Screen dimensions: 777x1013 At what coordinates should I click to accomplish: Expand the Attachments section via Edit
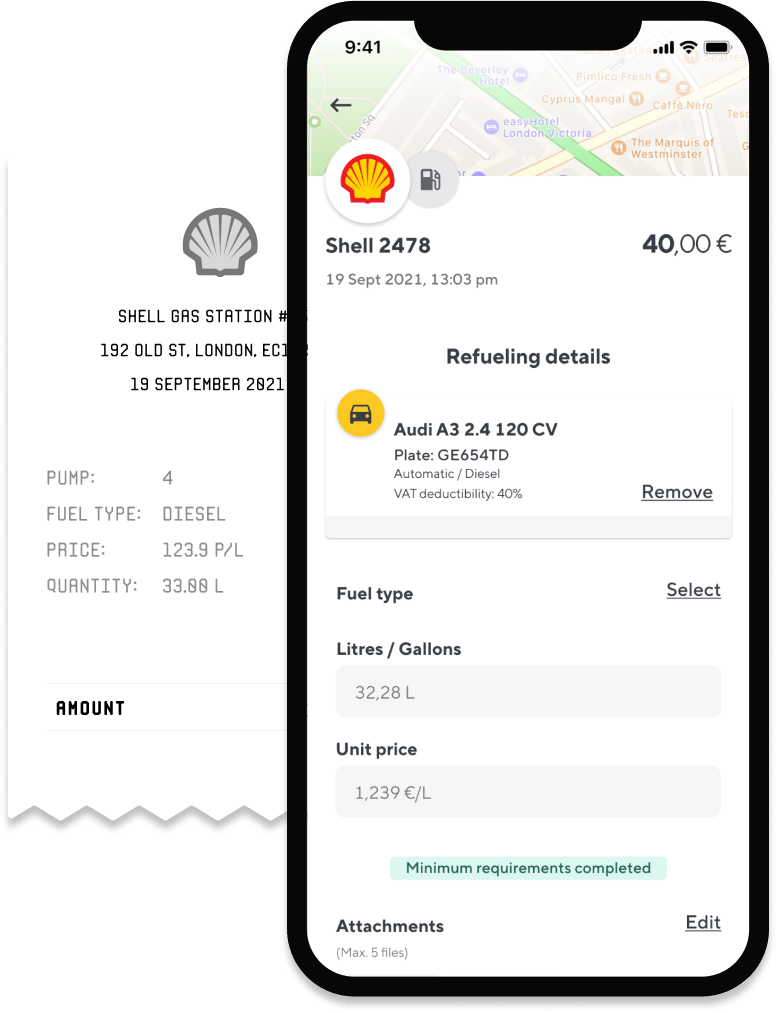[703, 922]
